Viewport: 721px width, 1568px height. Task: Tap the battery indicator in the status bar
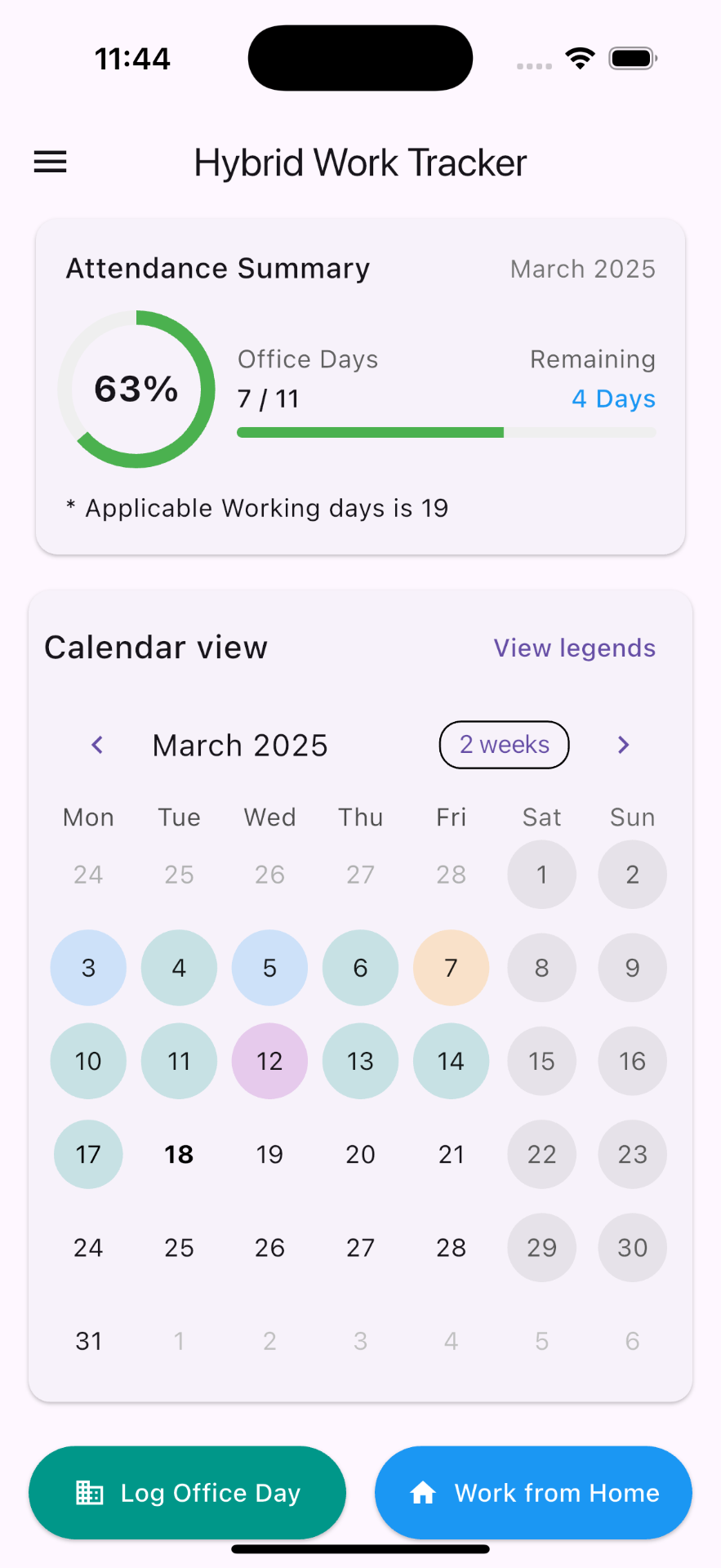(630, 58)
